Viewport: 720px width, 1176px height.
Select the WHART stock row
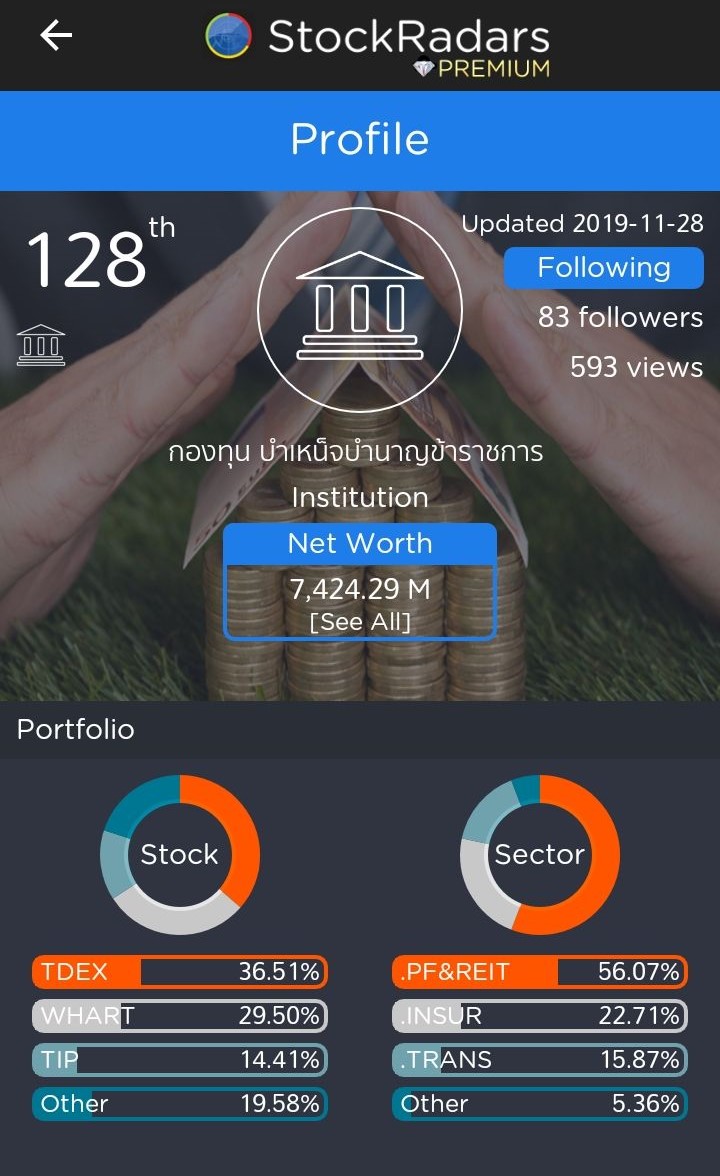pyautogui.click(x=180, y=1016)
